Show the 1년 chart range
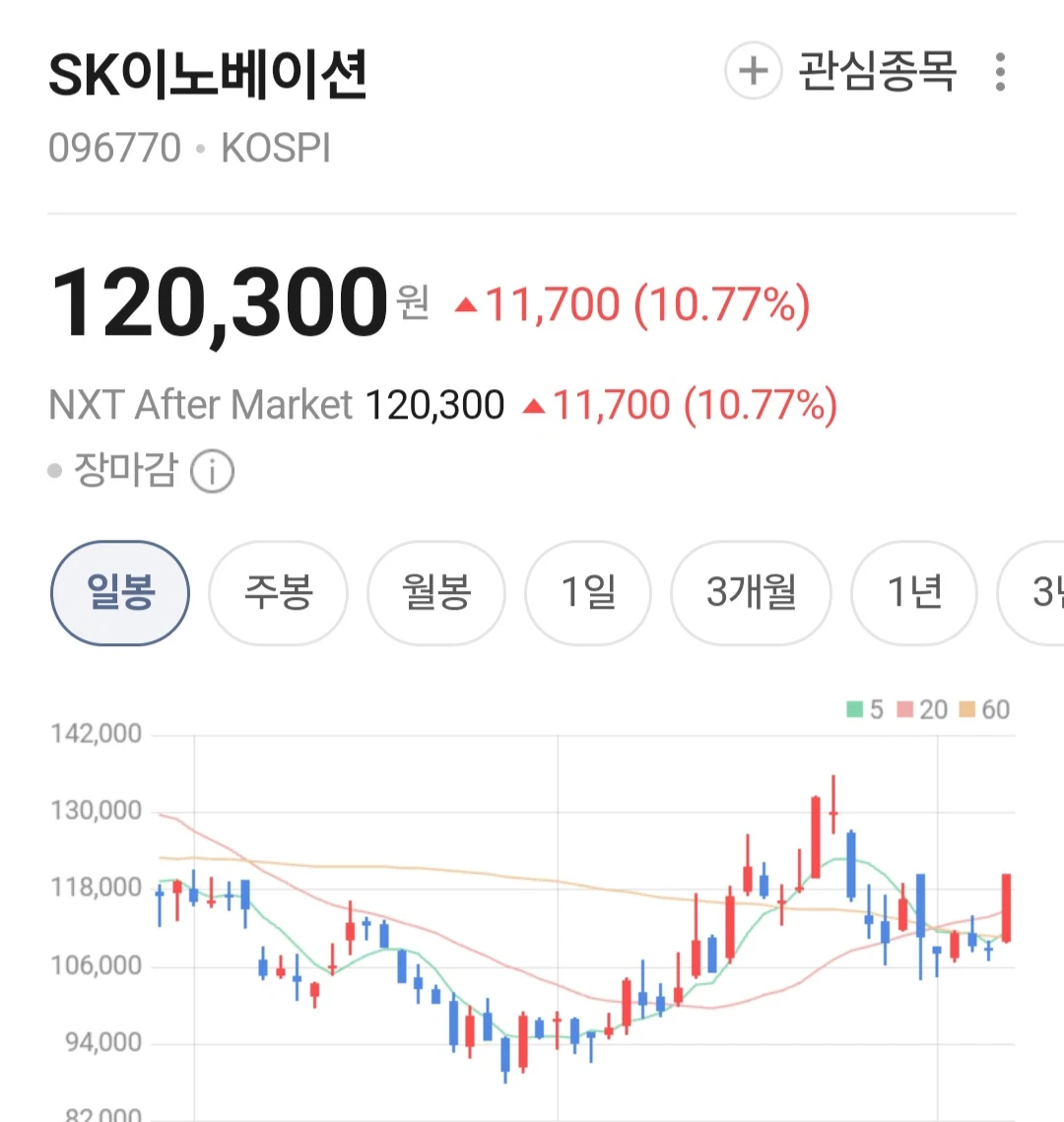 coord(913,592)
